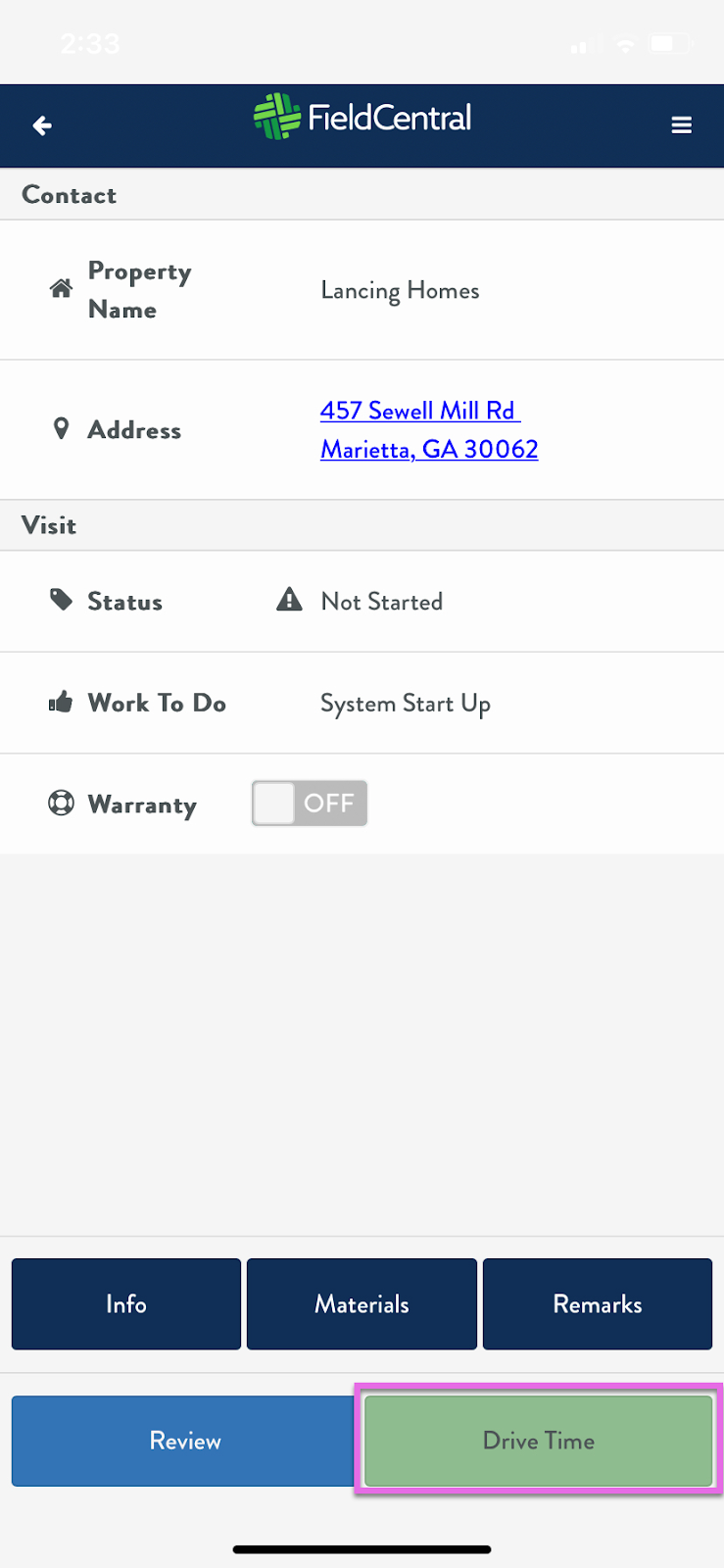
Task: Open the Info section
Action: (x=126, y=1304)
